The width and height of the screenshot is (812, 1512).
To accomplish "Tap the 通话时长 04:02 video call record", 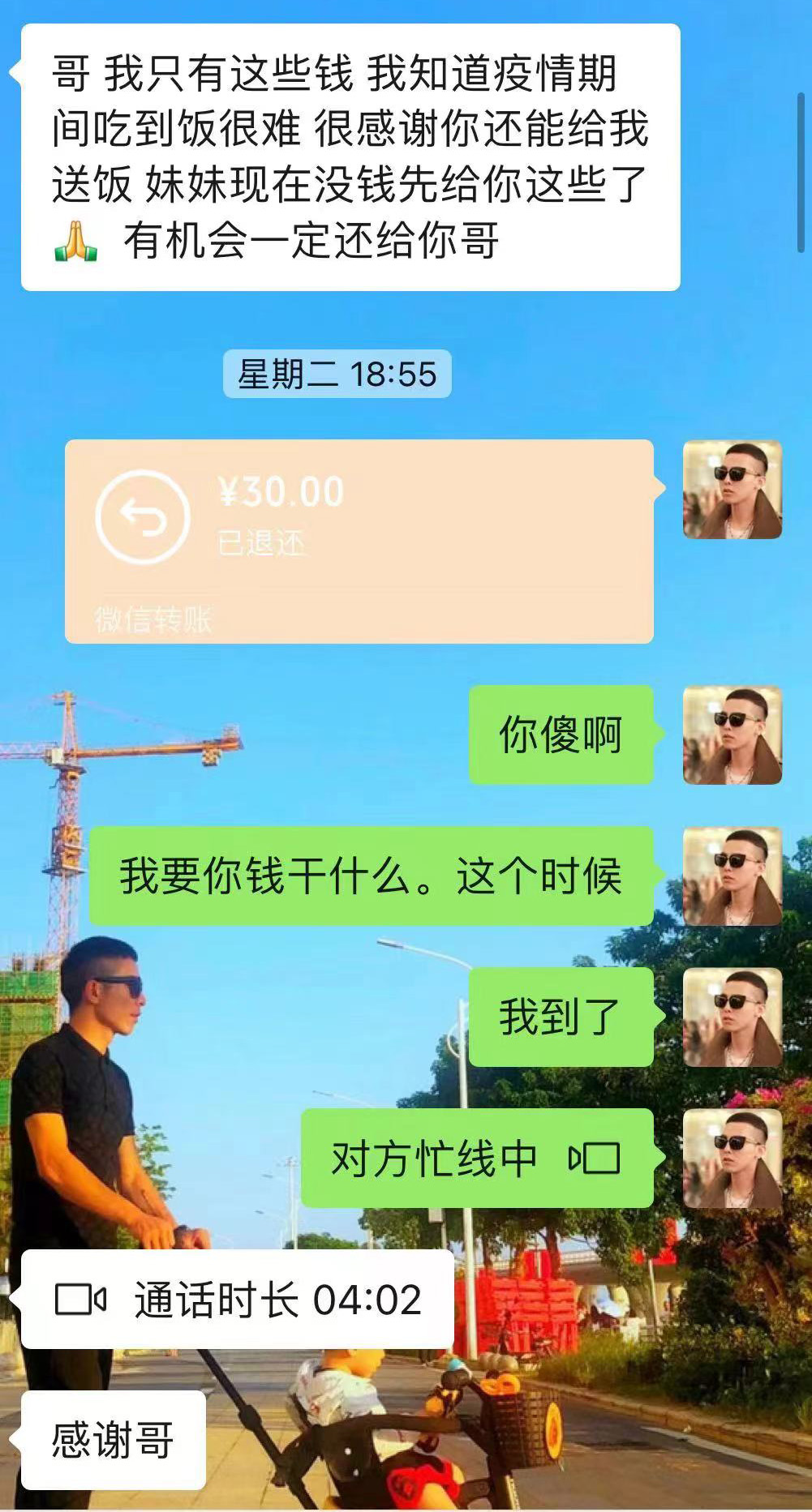I will click(237, 1300).
